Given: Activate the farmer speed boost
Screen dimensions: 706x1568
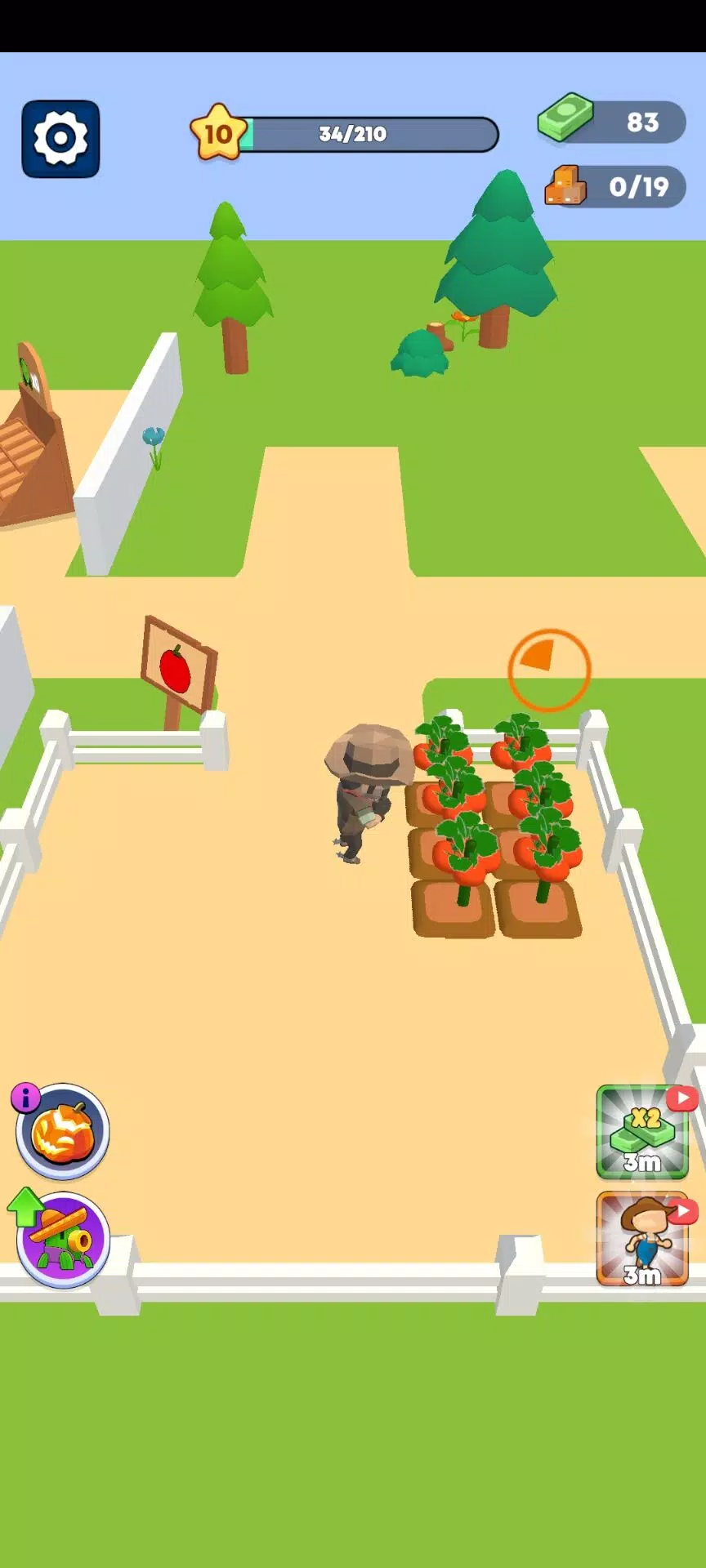Looking at the screenshot, I should 641,1241.
